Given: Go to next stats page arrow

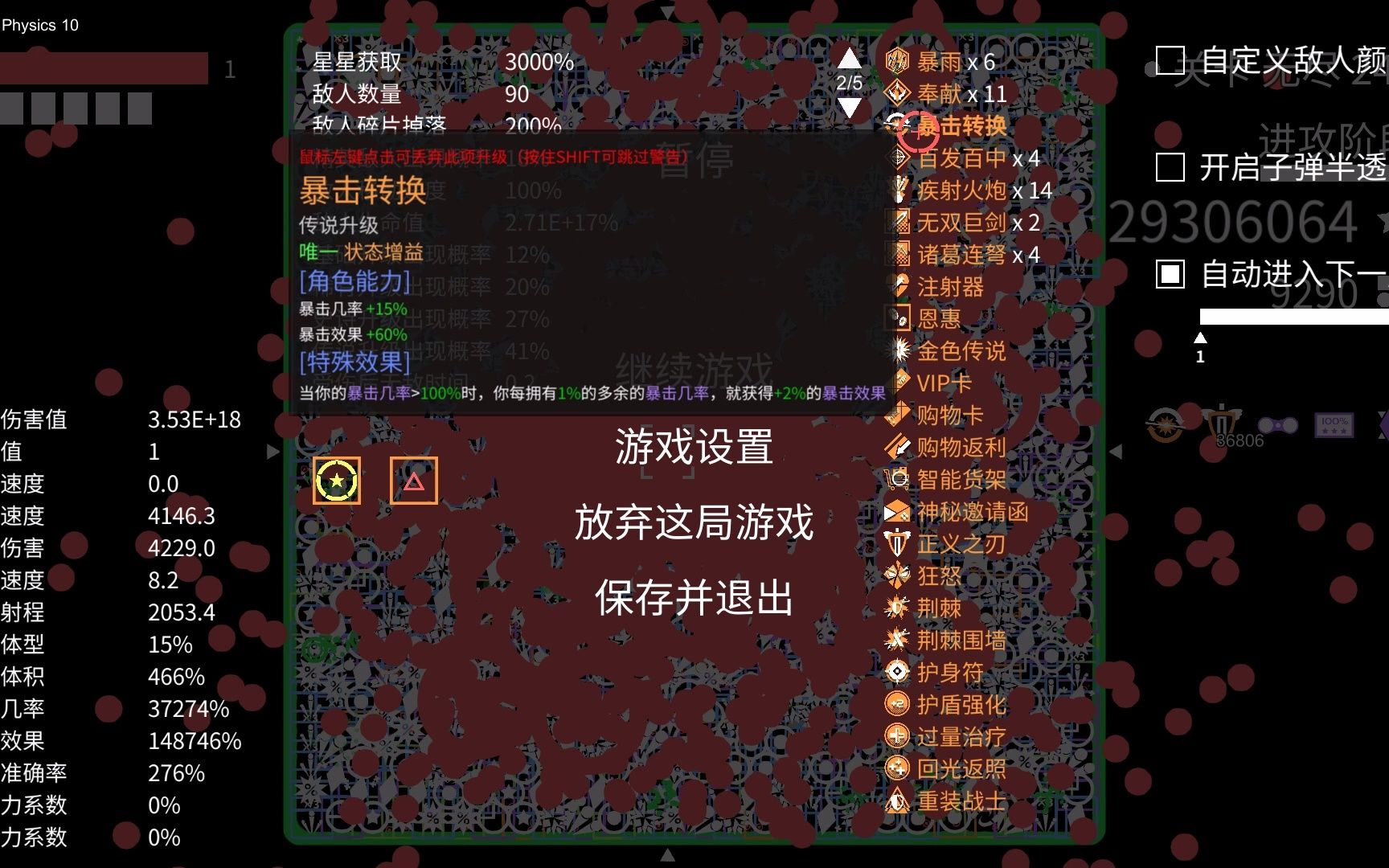Looking at the screenshot, I should [x=849, y=108].
